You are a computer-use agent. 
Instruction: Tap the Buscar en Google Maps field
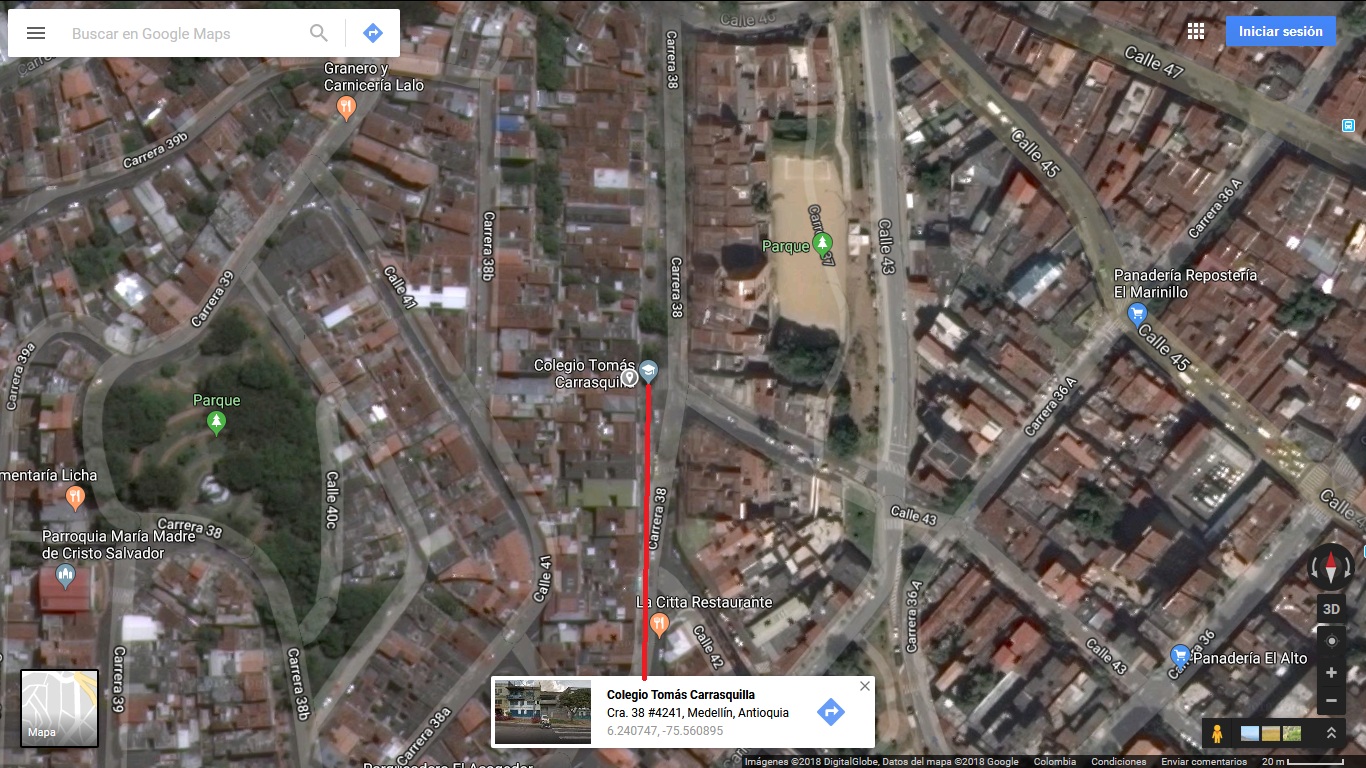click(180, 33)
